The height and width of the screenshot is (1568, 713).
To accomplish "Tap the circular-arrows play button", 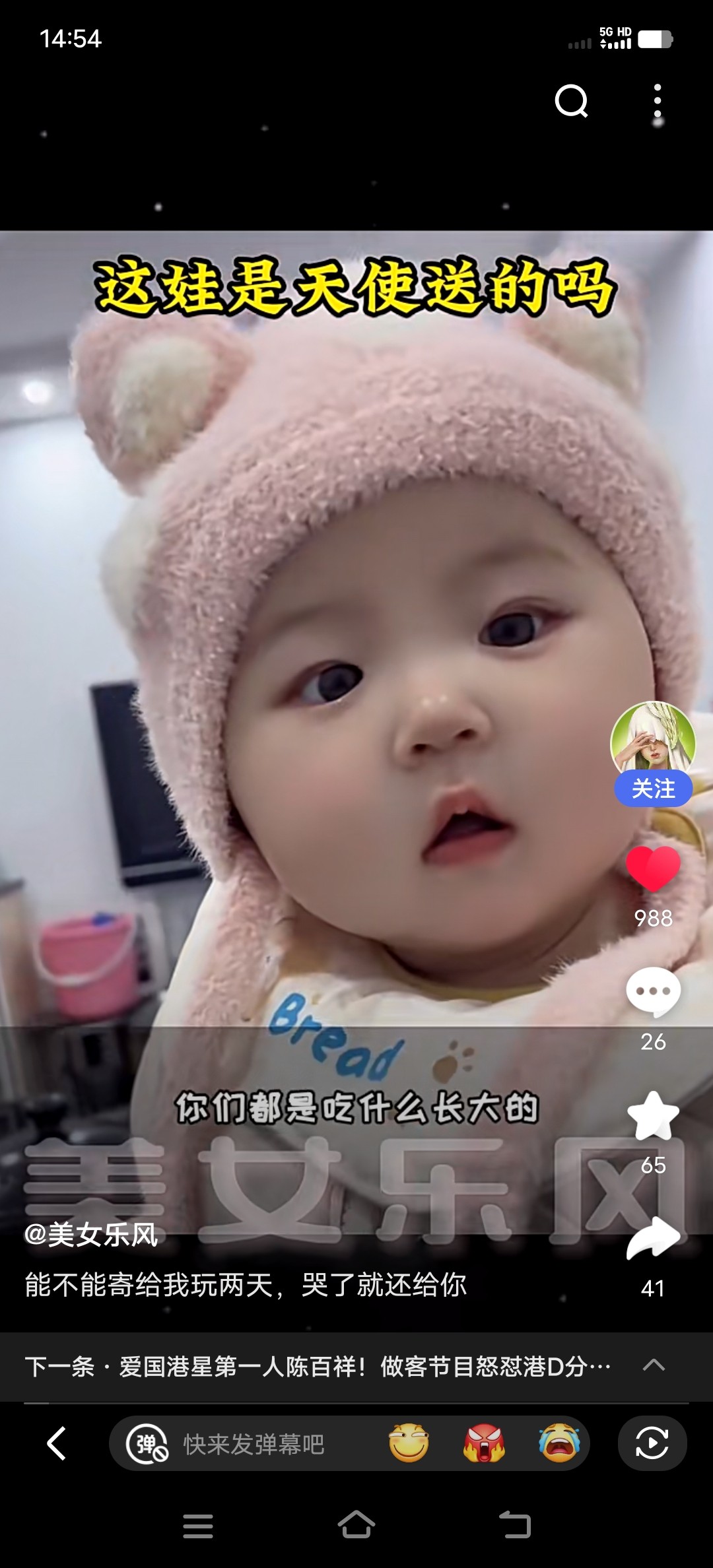I will pos(652,1443).
